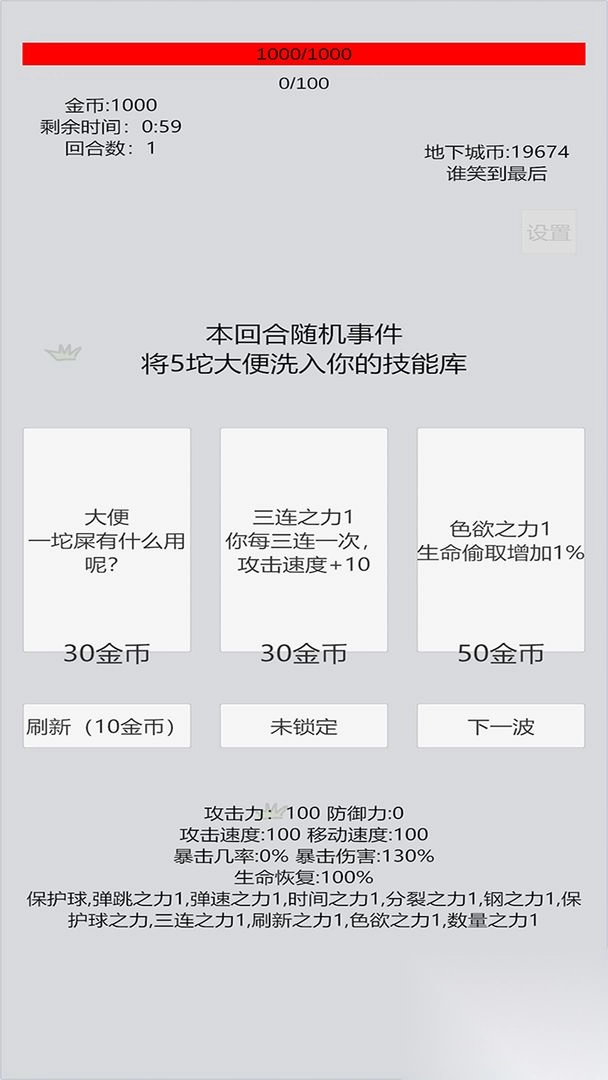Toggle the 未锁定 lock button
Image resolution: width=608 pixels, height=1080 pixels.
tap(304, 726)
